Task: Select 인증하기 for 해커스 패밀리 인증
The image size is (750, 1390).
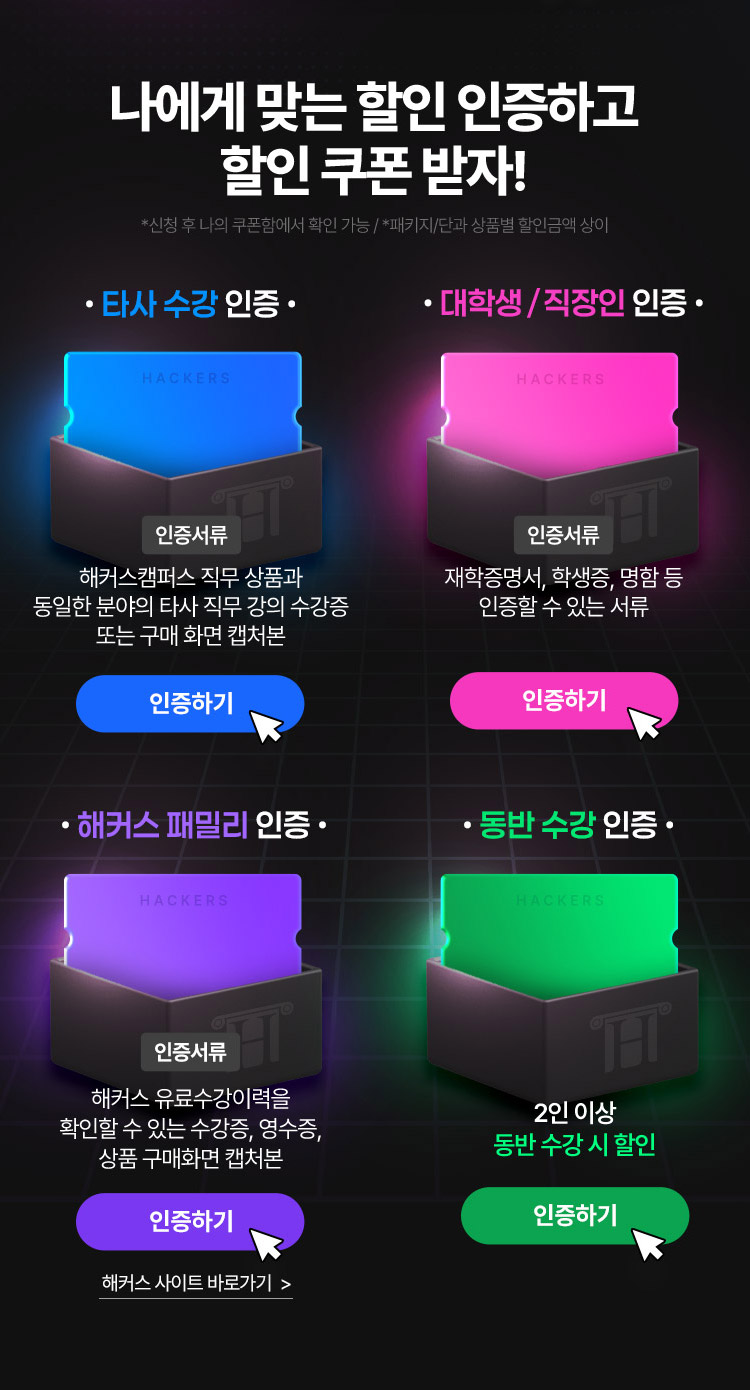Action: [x=190, y=1221]
